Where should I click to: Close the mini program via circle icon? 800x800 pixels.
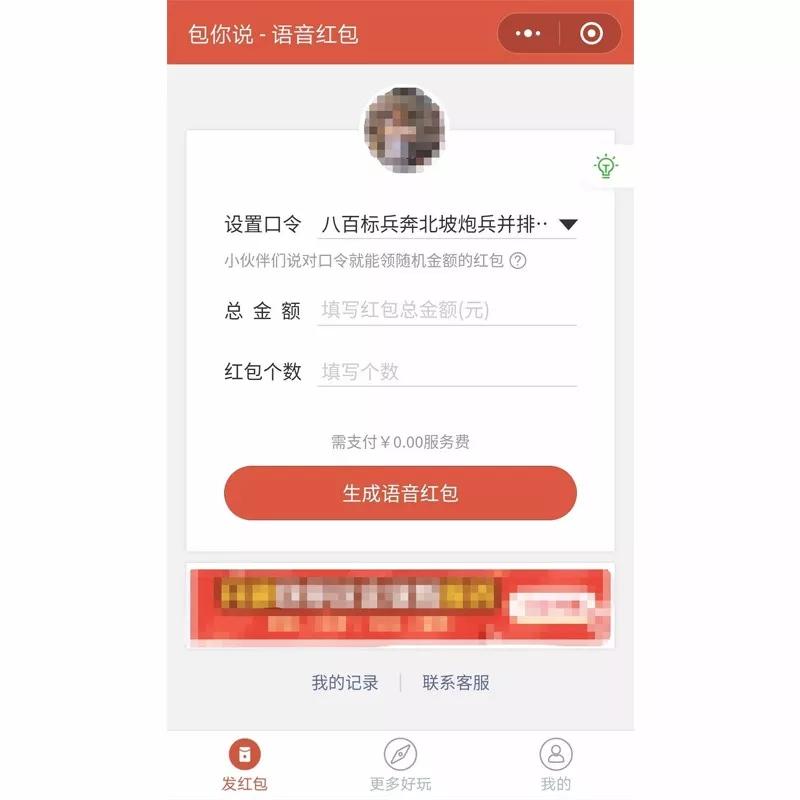(591, 33)
